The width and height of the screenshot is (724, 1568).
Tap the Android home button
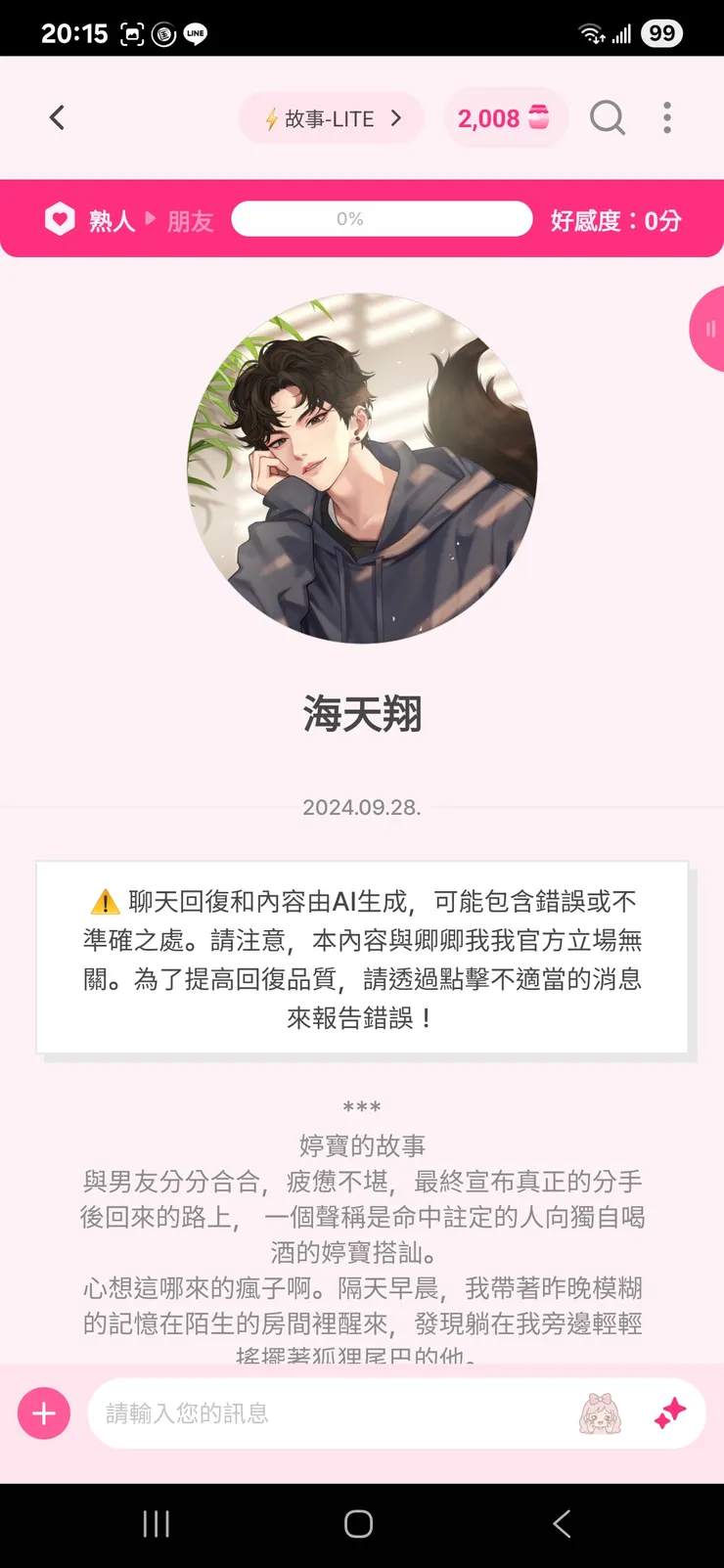(x=359, y=1523)
